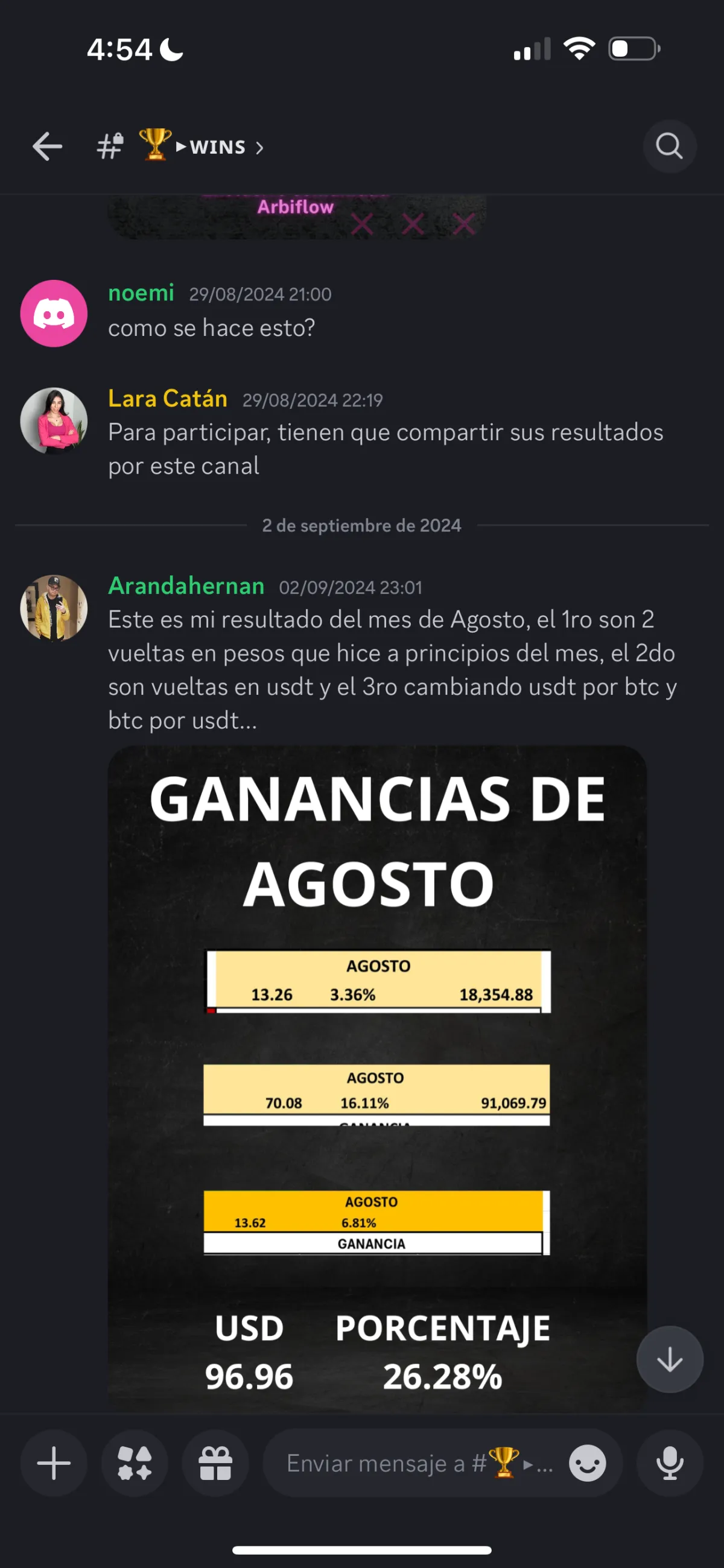The height and width of the screenshot is (1568, 724).
Task: Open the apps launcher button
Action: pos(135,1463)
